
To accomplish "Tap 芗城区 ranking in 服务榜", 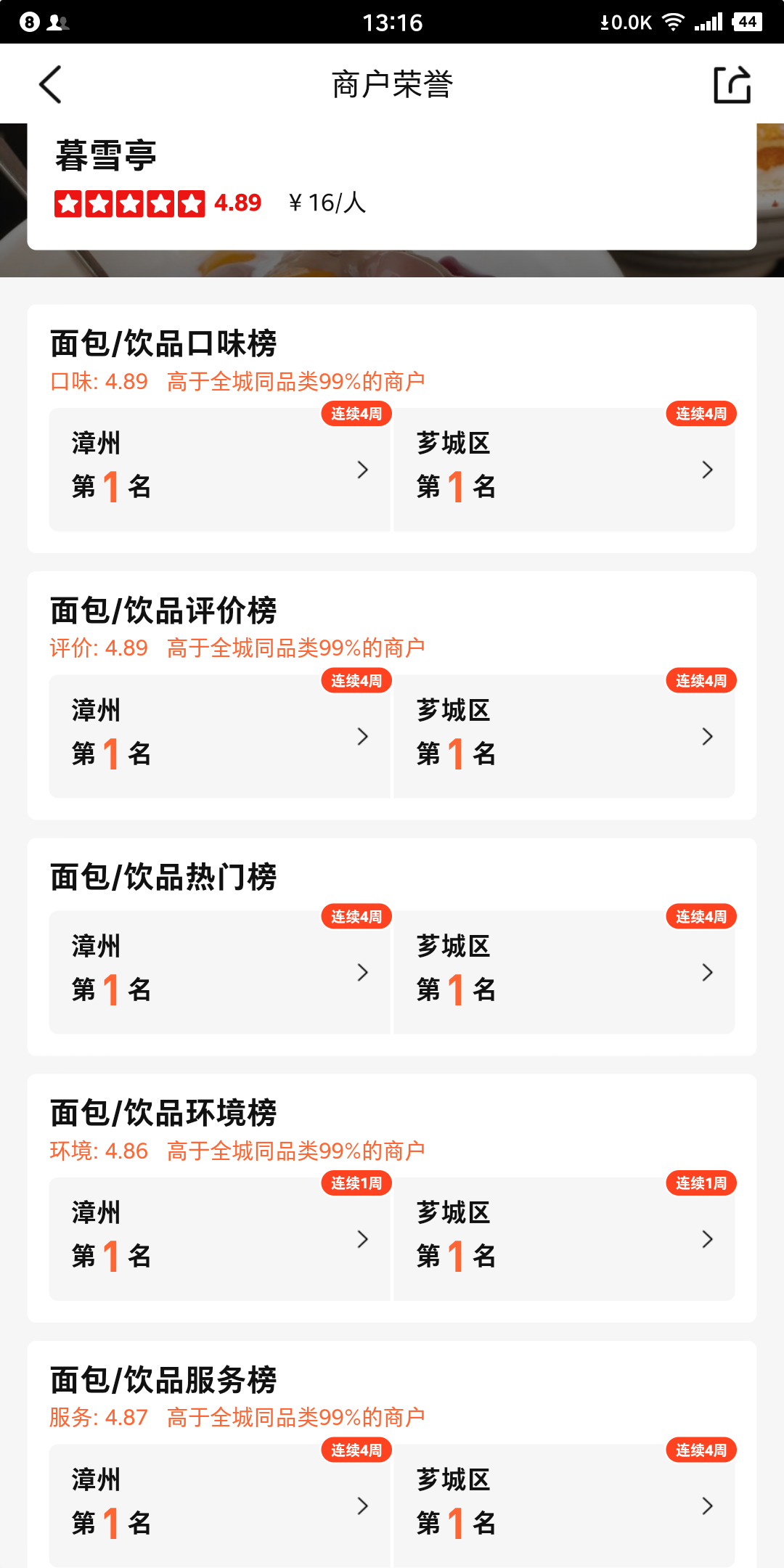I will (564, 1506).
